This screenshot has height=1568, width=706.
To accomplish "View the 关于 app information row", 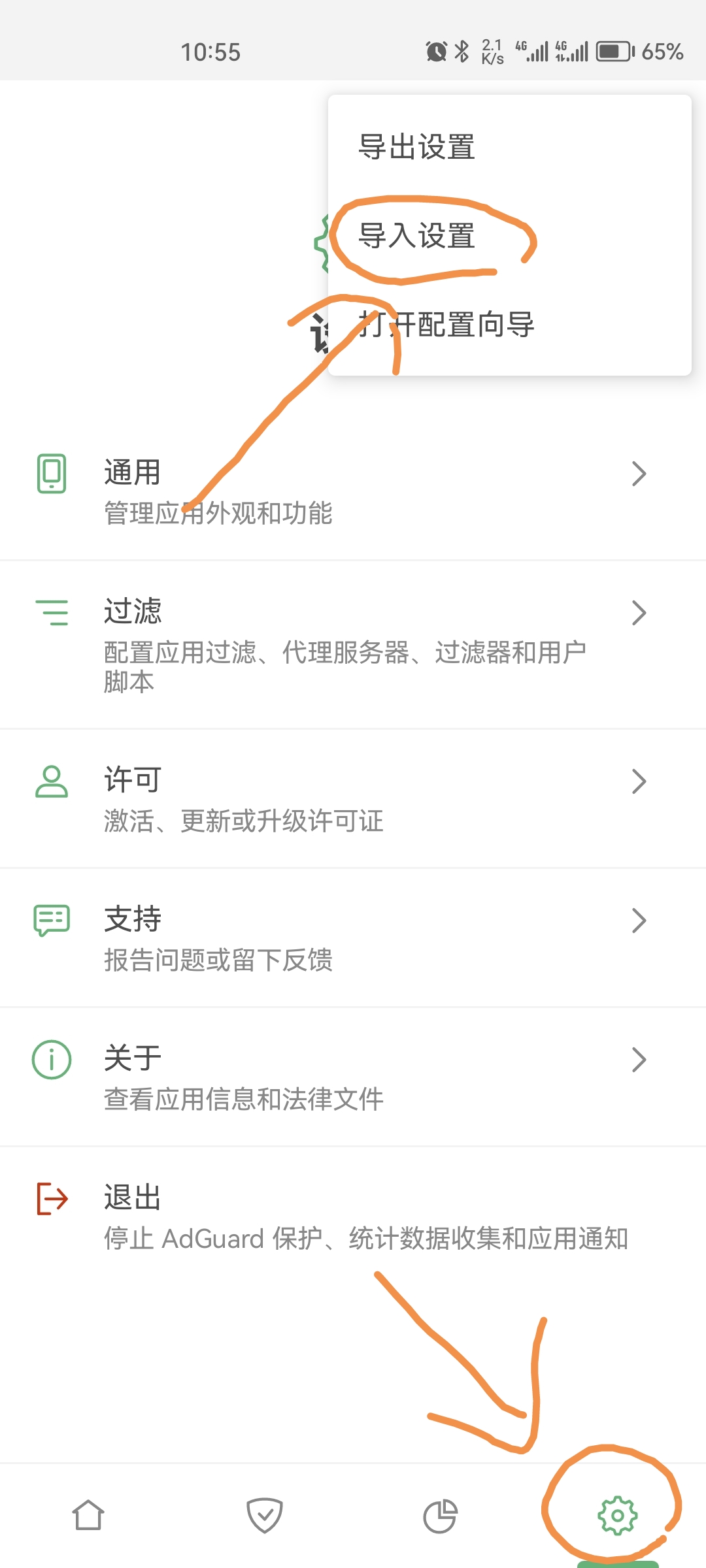I will pyautogui.click(x=353, y=1077).
